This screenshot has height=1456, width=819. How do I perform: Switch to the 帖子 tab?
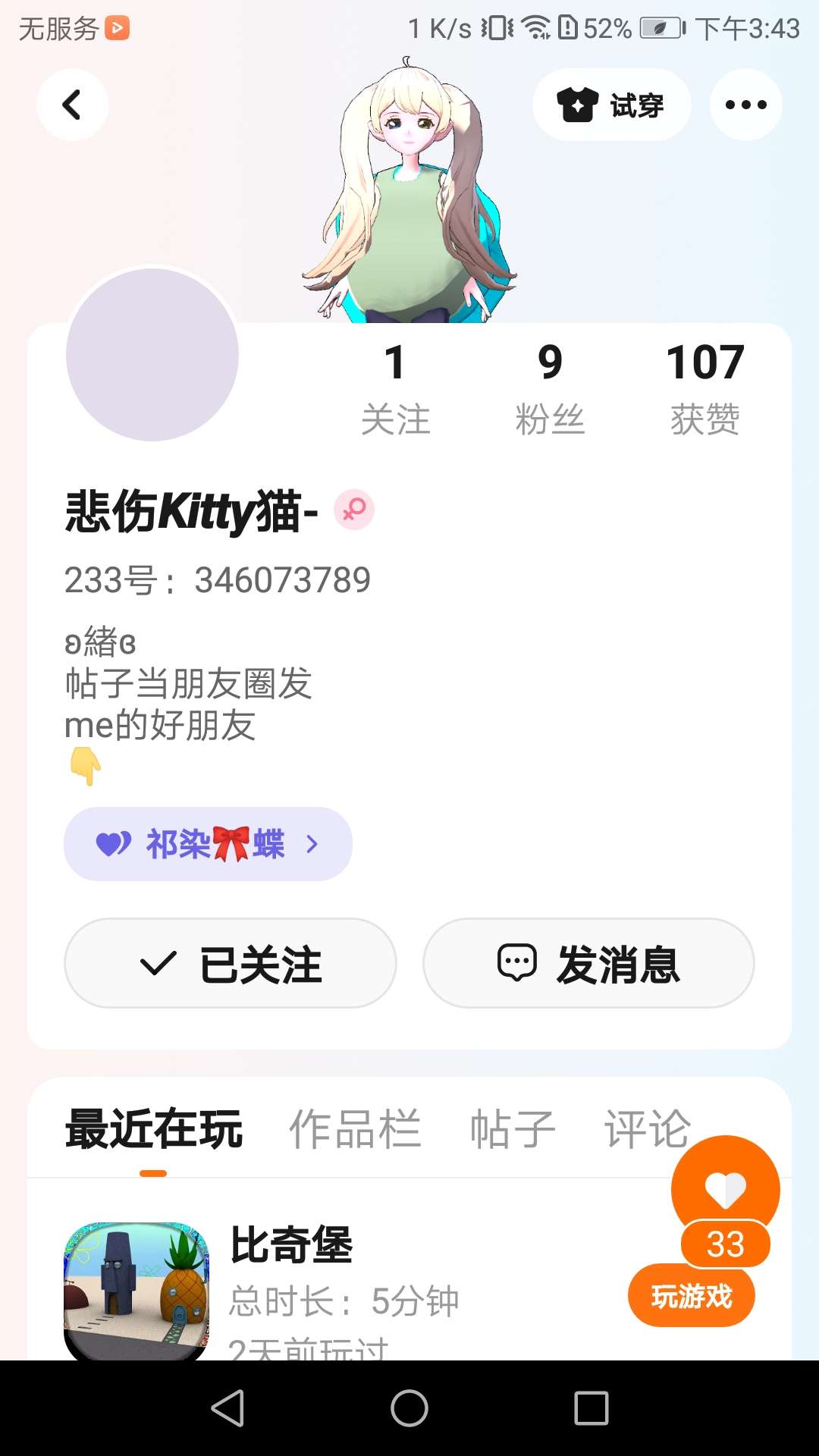[x=513, y=1129]
